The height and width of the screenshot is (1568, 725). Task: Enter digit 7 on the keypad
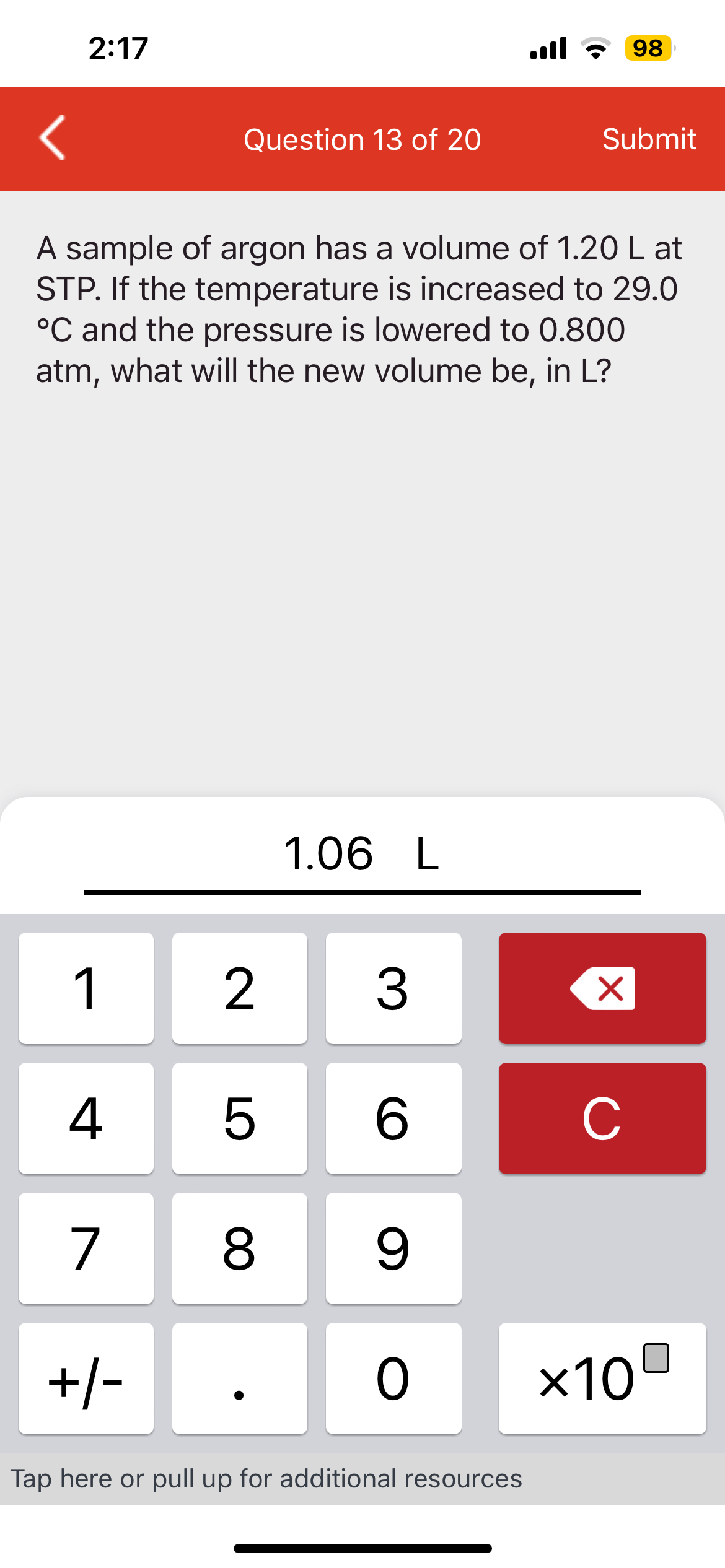(86, 1248)
